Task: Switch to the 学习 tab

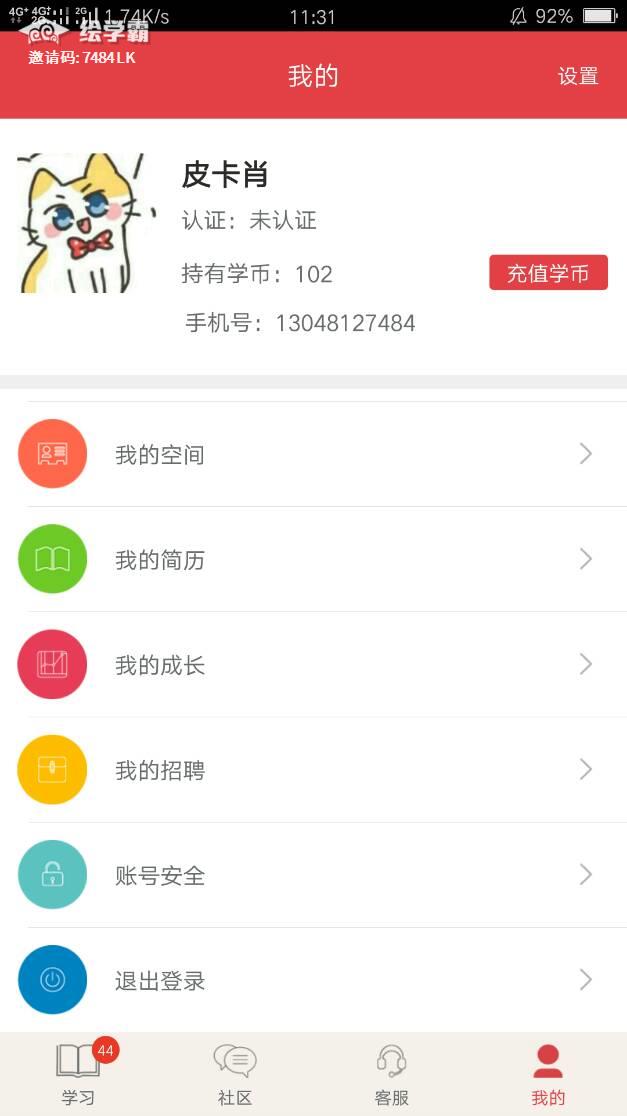Action: point(78,1074)
